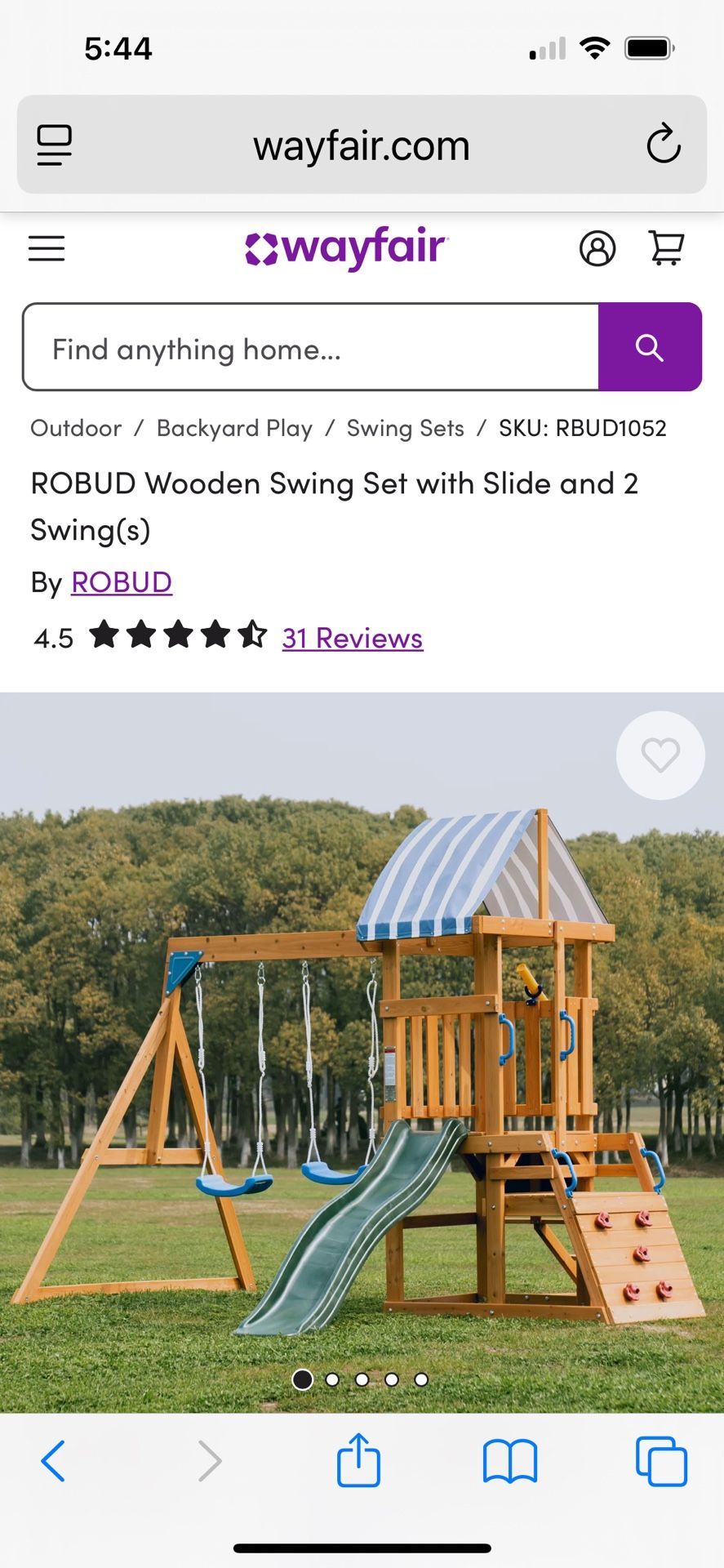Tap the Find anything home search field

[x=310, y=346]
